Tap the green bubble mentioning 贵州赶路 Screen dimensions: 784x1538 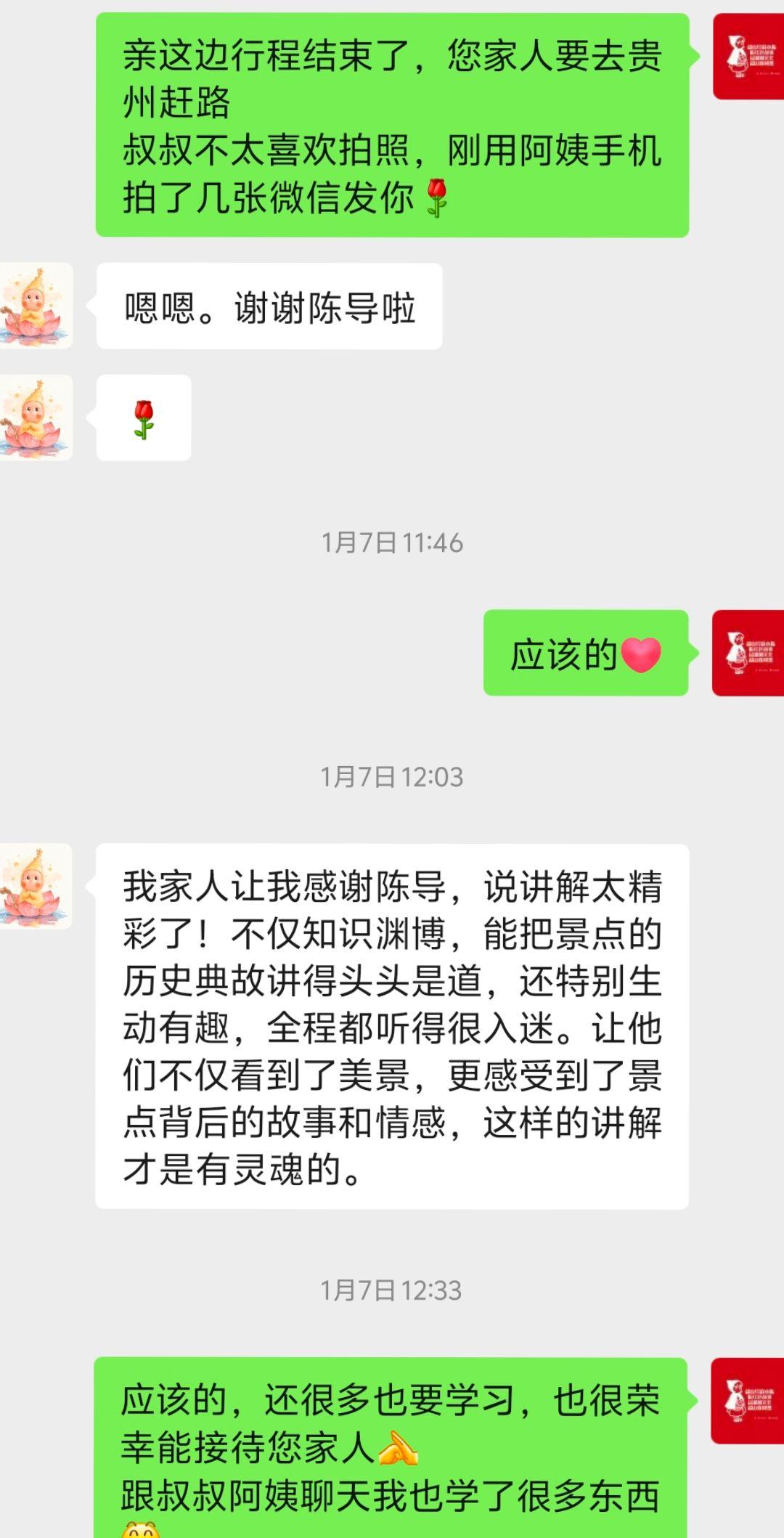392,123
